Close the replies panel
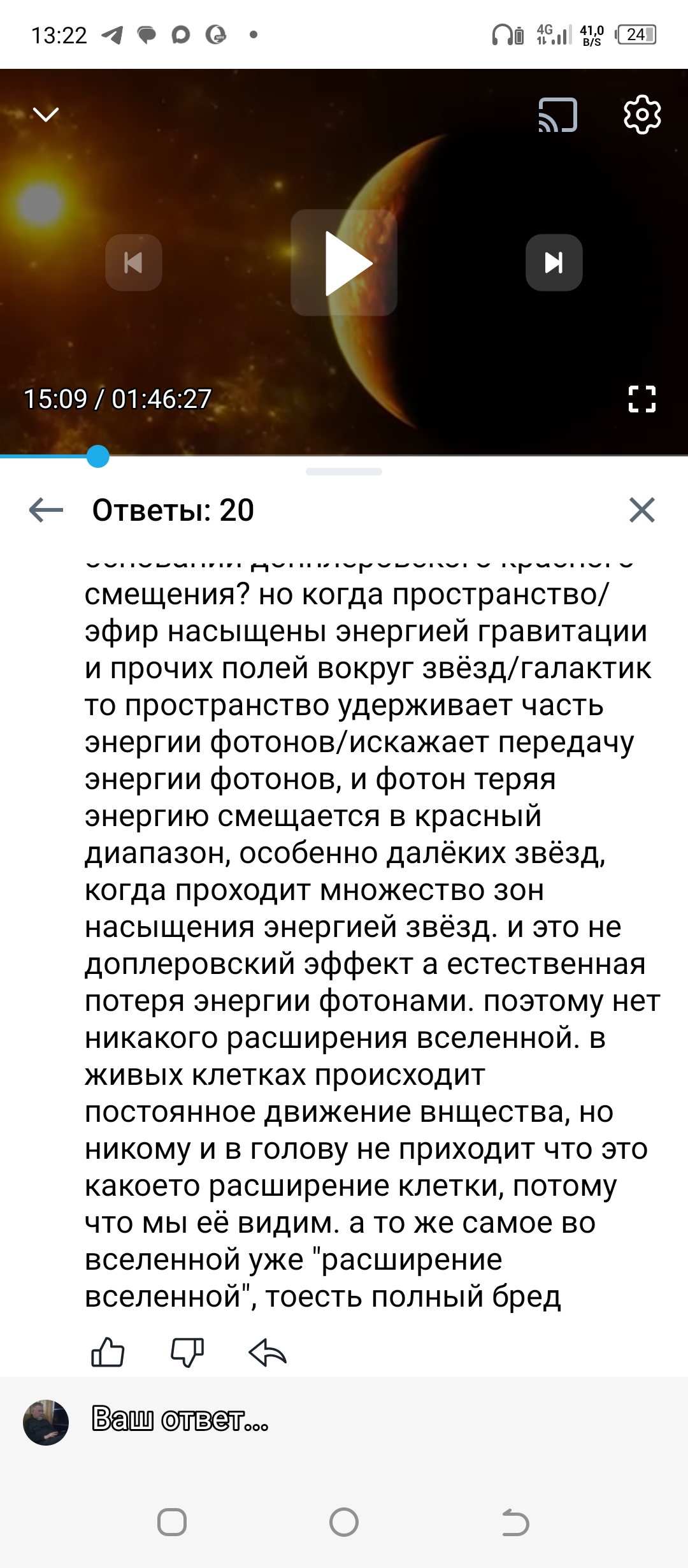The height and width of the screenshot is (1568, 688). [x=641, y=510]
